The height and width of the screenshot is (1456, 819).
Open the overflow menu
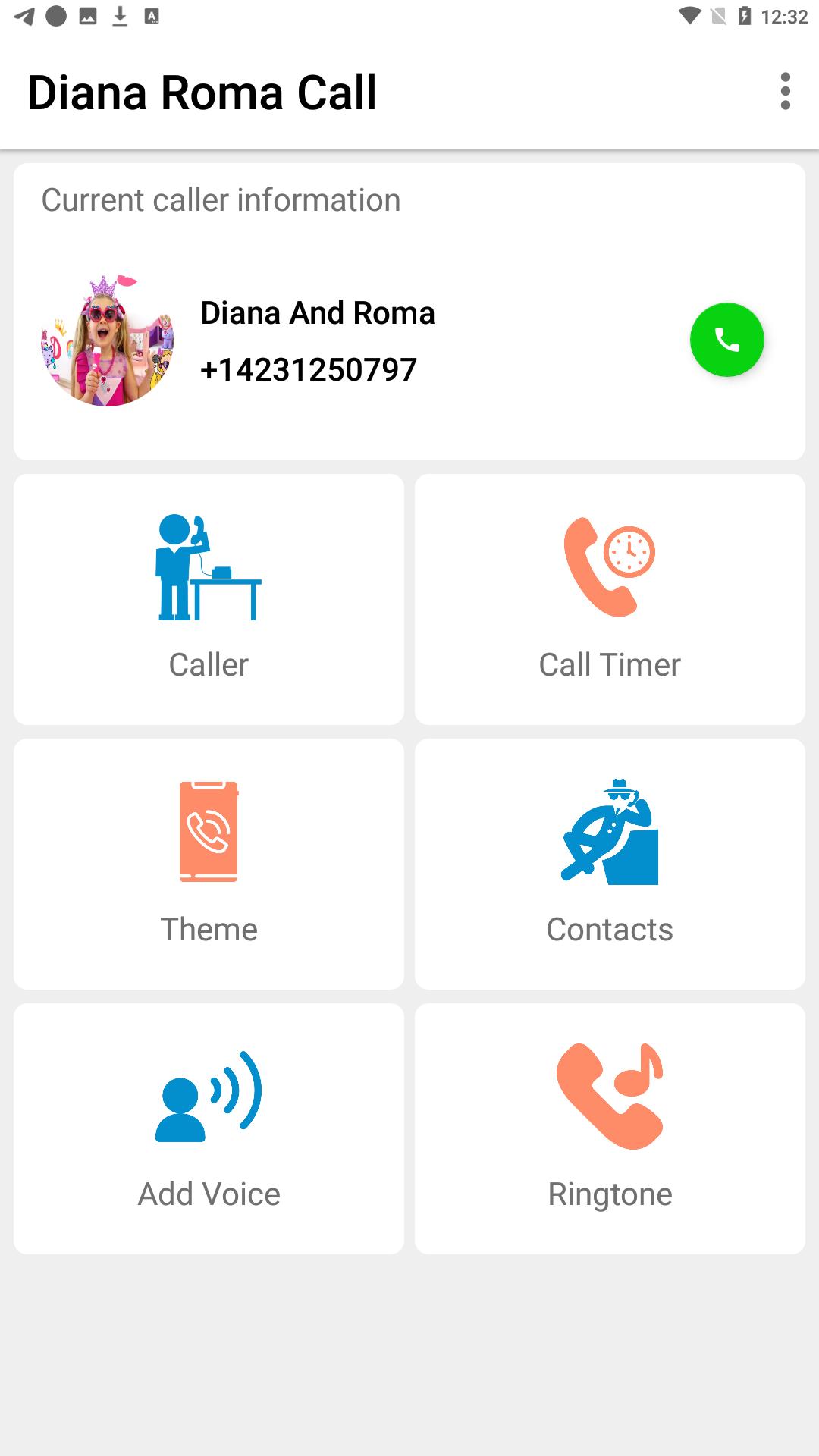tap(785, 92)
